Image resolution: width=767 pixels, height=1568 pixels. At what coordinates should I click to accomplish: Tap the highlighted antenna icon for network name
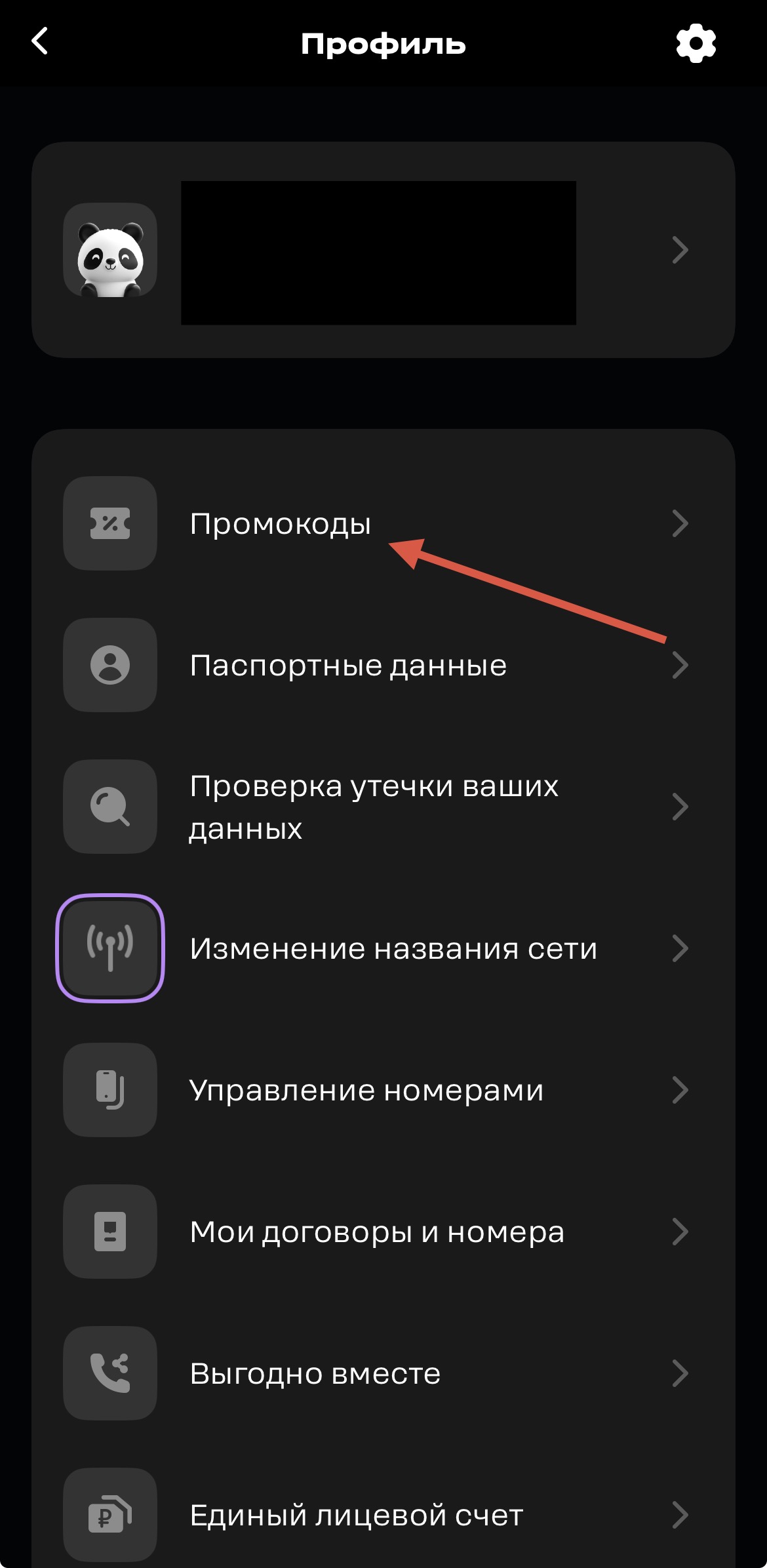tap(110, 949)
